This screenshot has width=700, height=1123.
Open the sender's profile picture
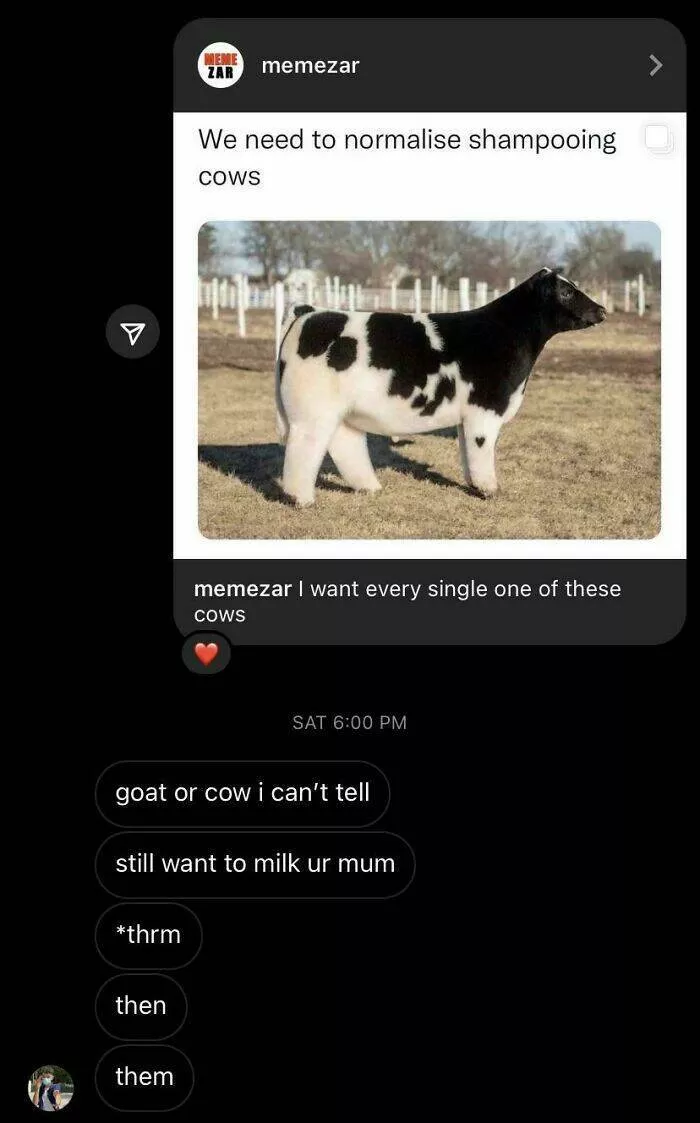tap(50, 1088)
